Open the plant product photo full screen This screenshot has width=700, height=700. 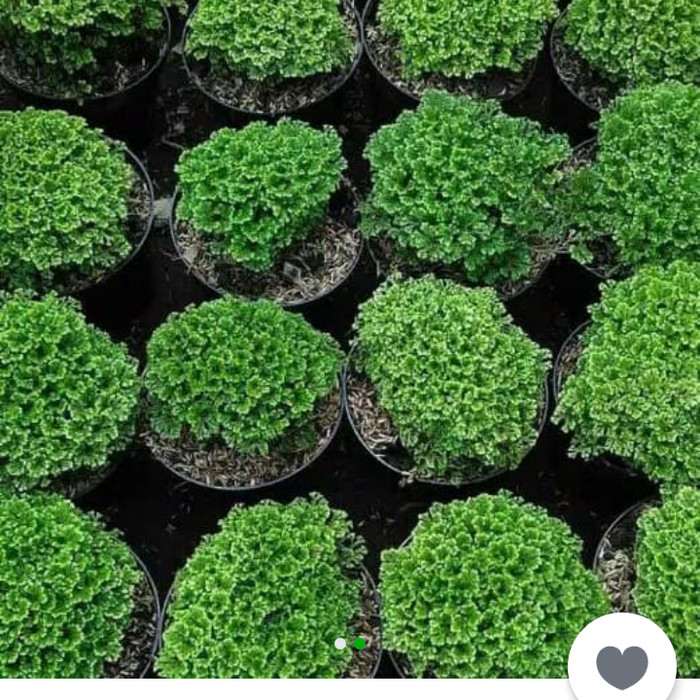(x=350, y=330)
